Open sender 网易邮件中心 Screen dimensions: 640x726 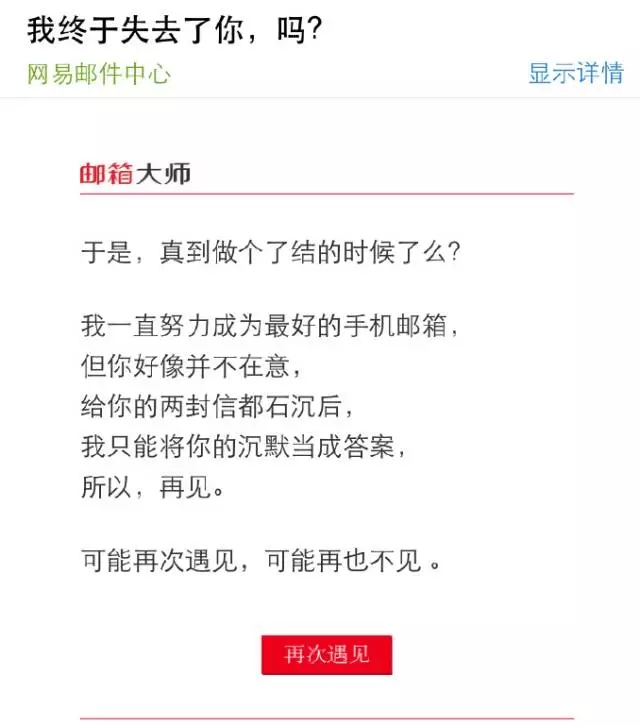coord(99,73)
